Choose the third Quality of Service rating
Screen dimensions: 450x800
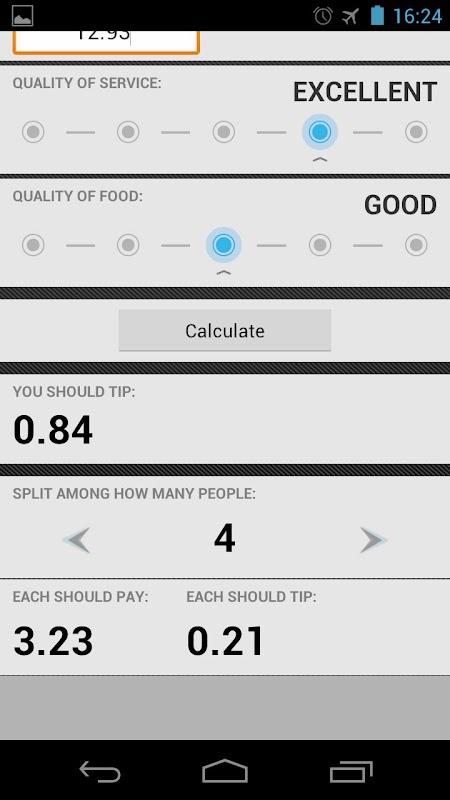(x=223, y=132)
